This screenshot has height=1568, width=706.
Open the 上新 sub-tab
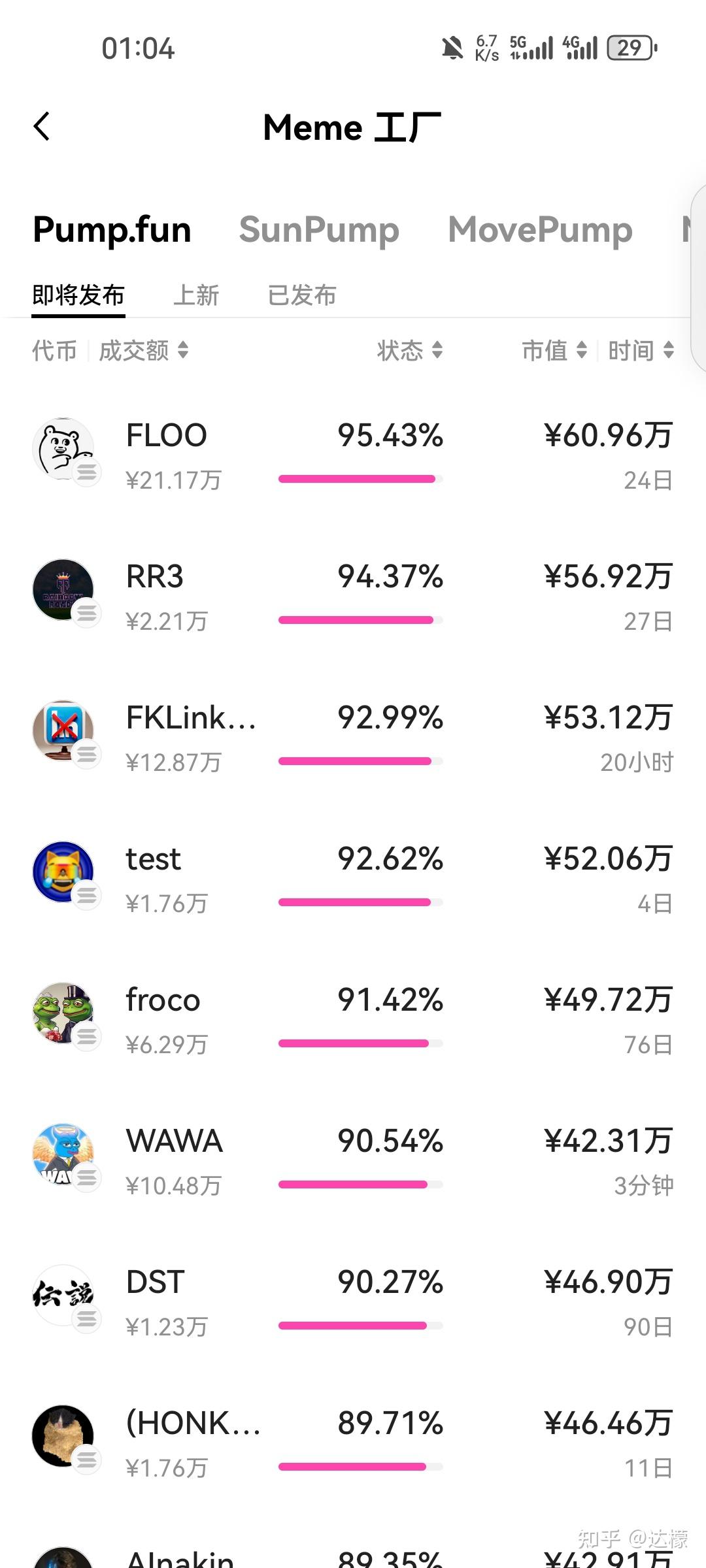coord(196,295)
